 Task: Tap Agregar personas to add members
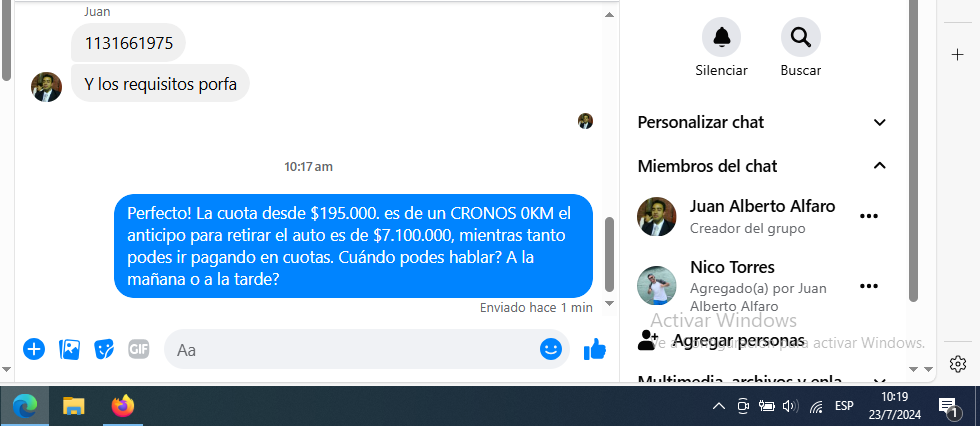737,341
